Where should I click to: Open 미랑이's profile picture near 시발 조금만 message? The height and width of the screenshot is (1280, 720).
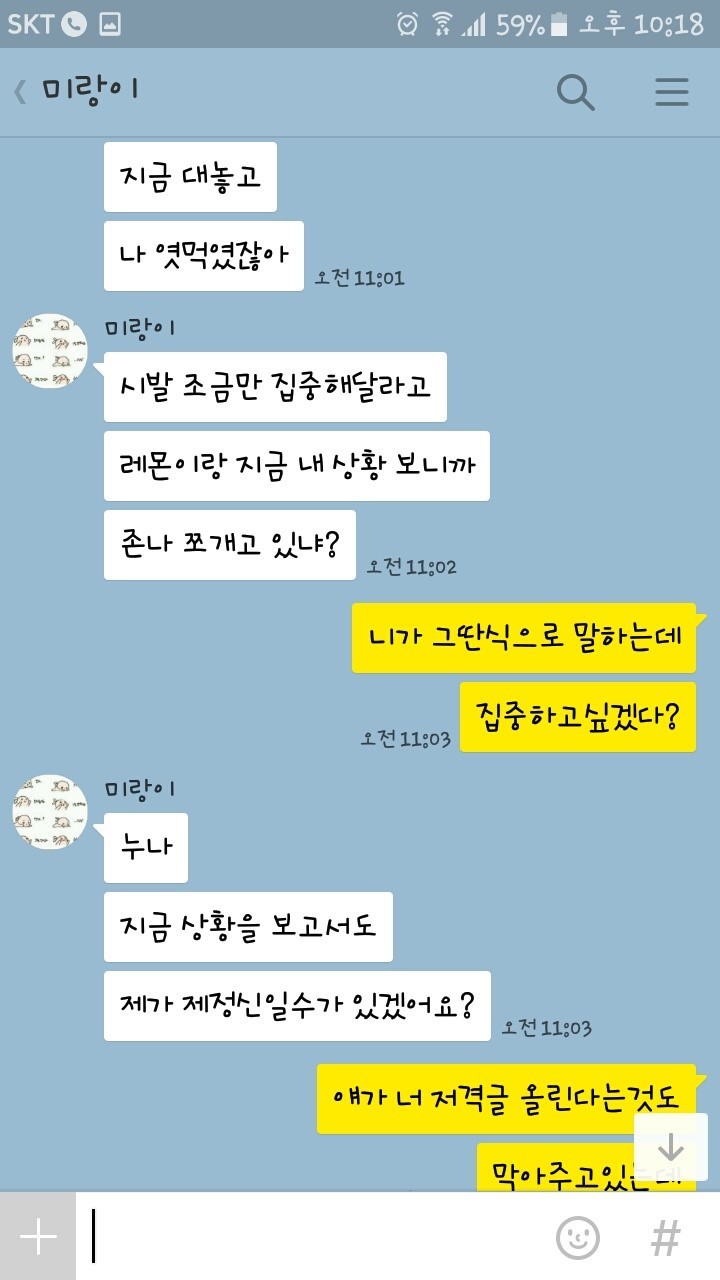coord(49,347)
